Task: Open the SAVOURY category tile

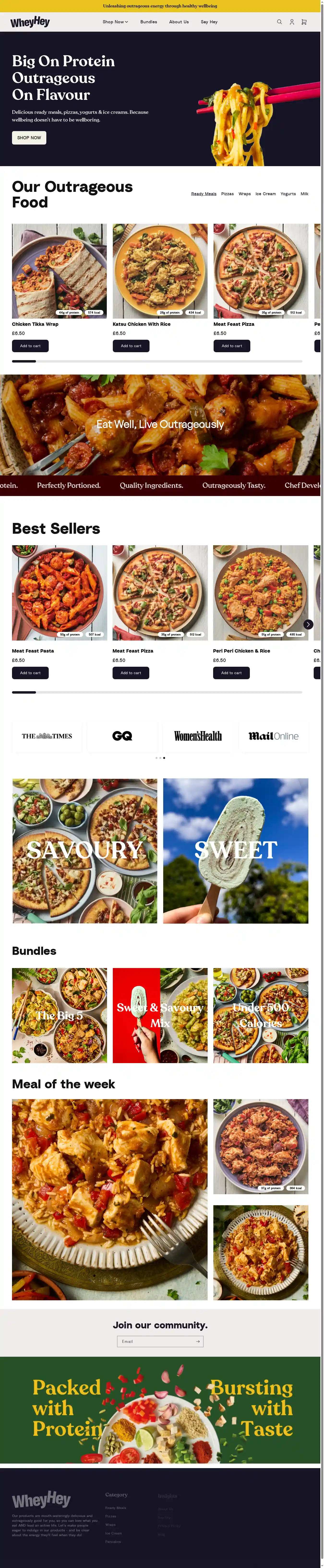Action: [85, 850]
